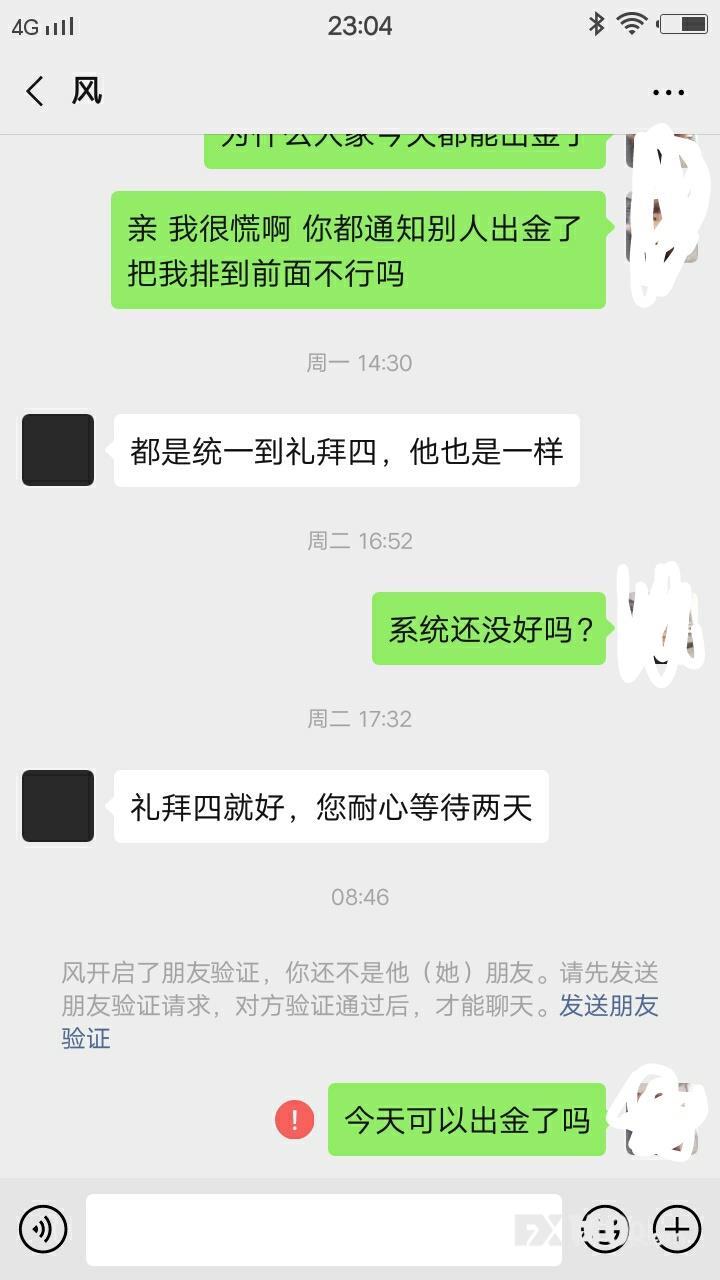Open the emoji sticker panel

click(605, 1229)
